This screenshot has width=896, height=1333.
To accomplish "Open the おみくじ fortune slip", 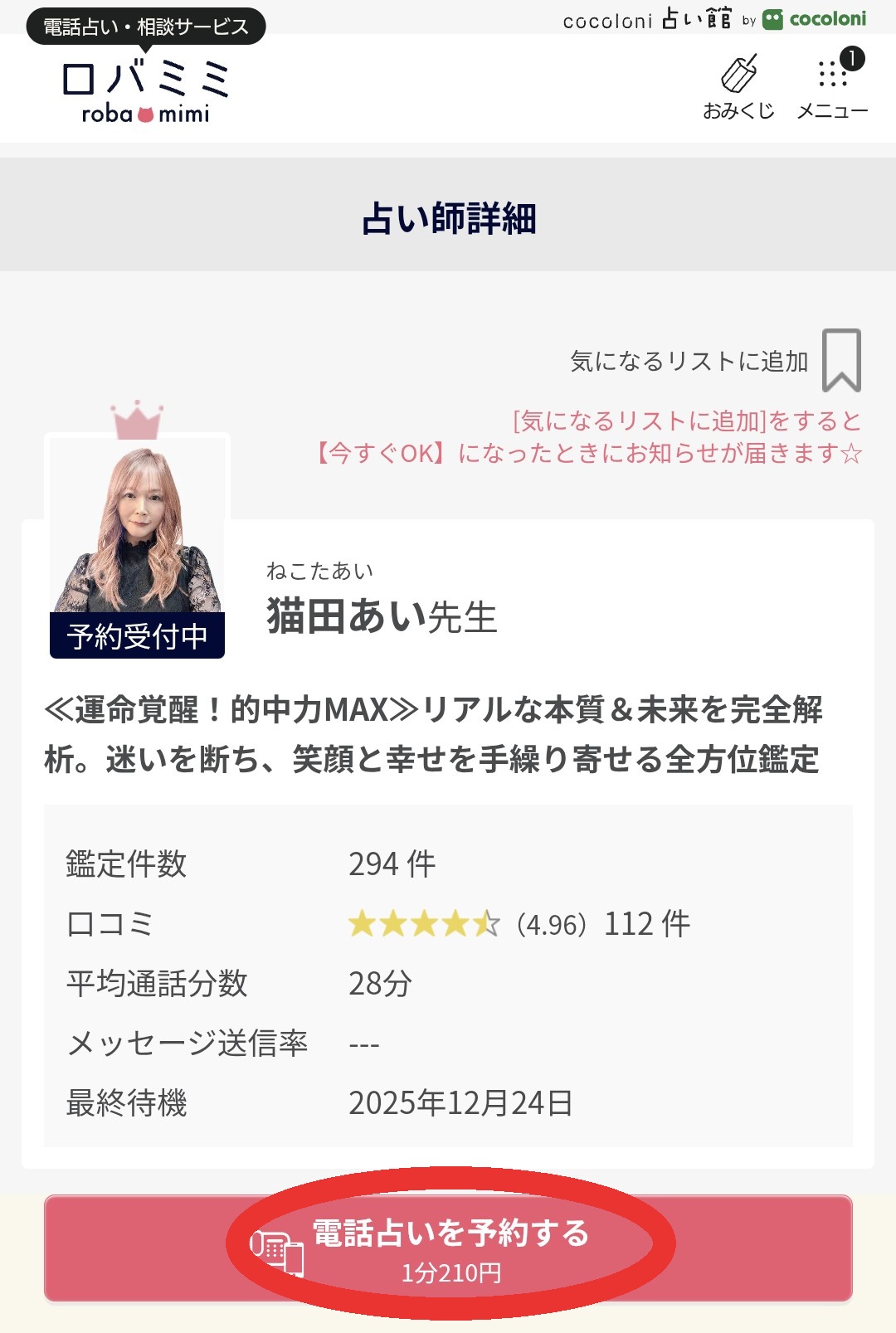I will (738, 87).
